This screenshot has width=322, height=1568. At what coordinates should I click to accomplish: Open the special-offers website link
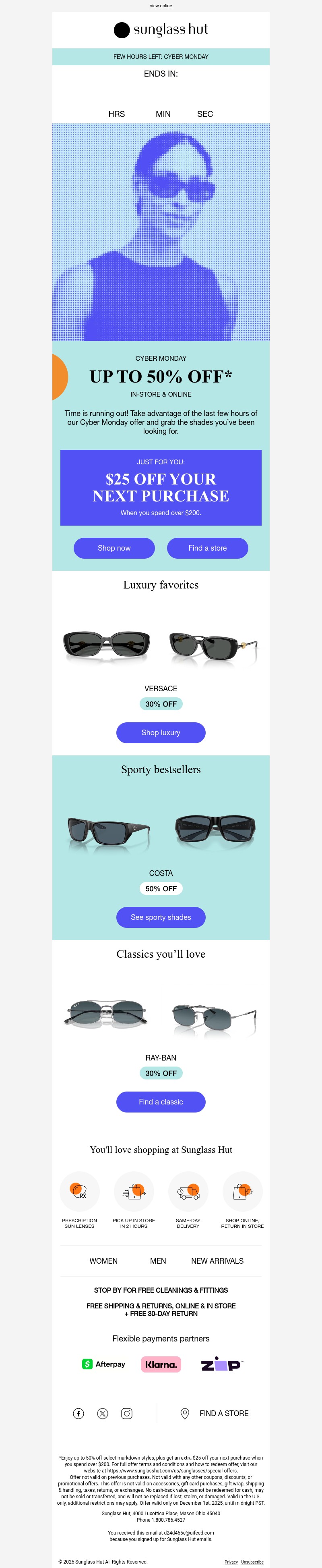(172, 1470)
